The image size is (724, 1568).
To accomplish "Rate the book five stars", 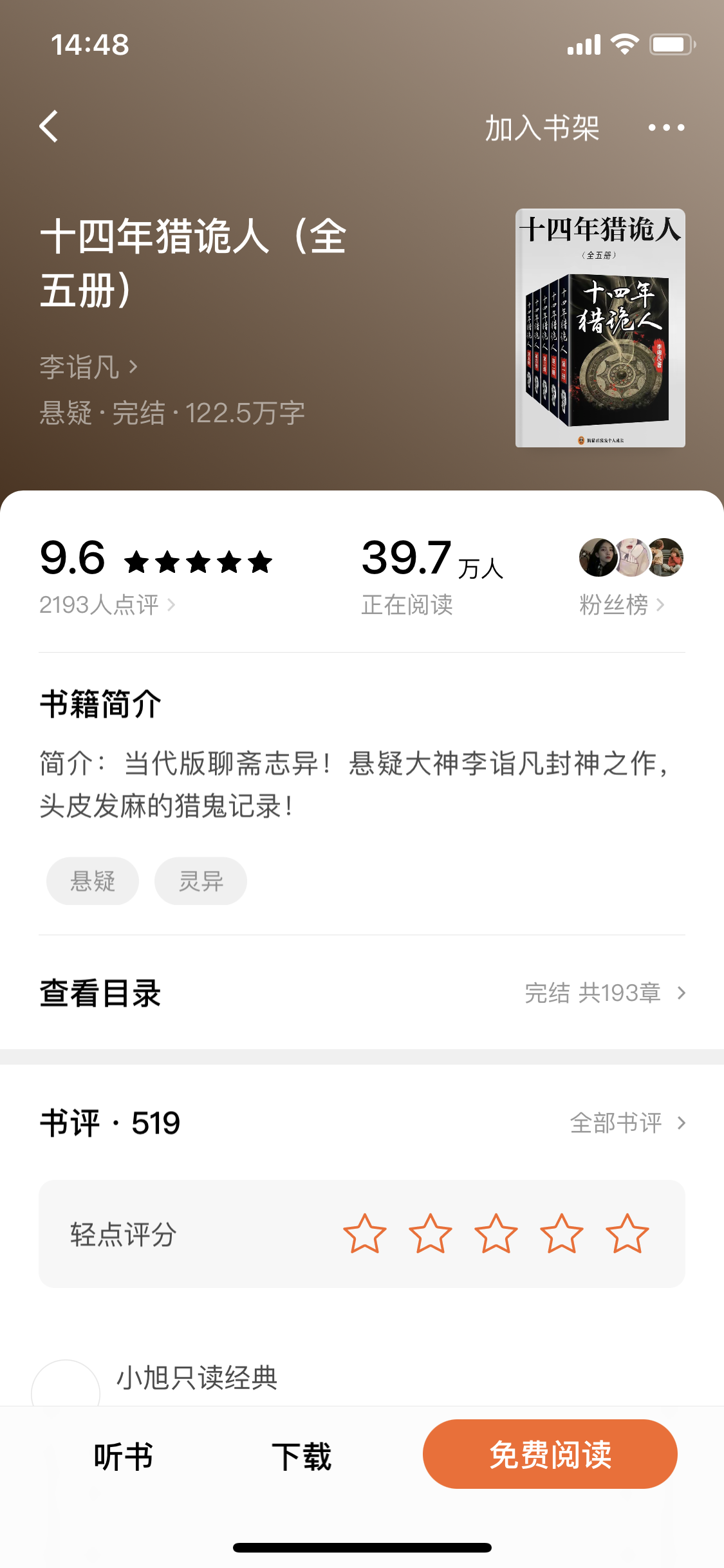I will pos(627,1234).
